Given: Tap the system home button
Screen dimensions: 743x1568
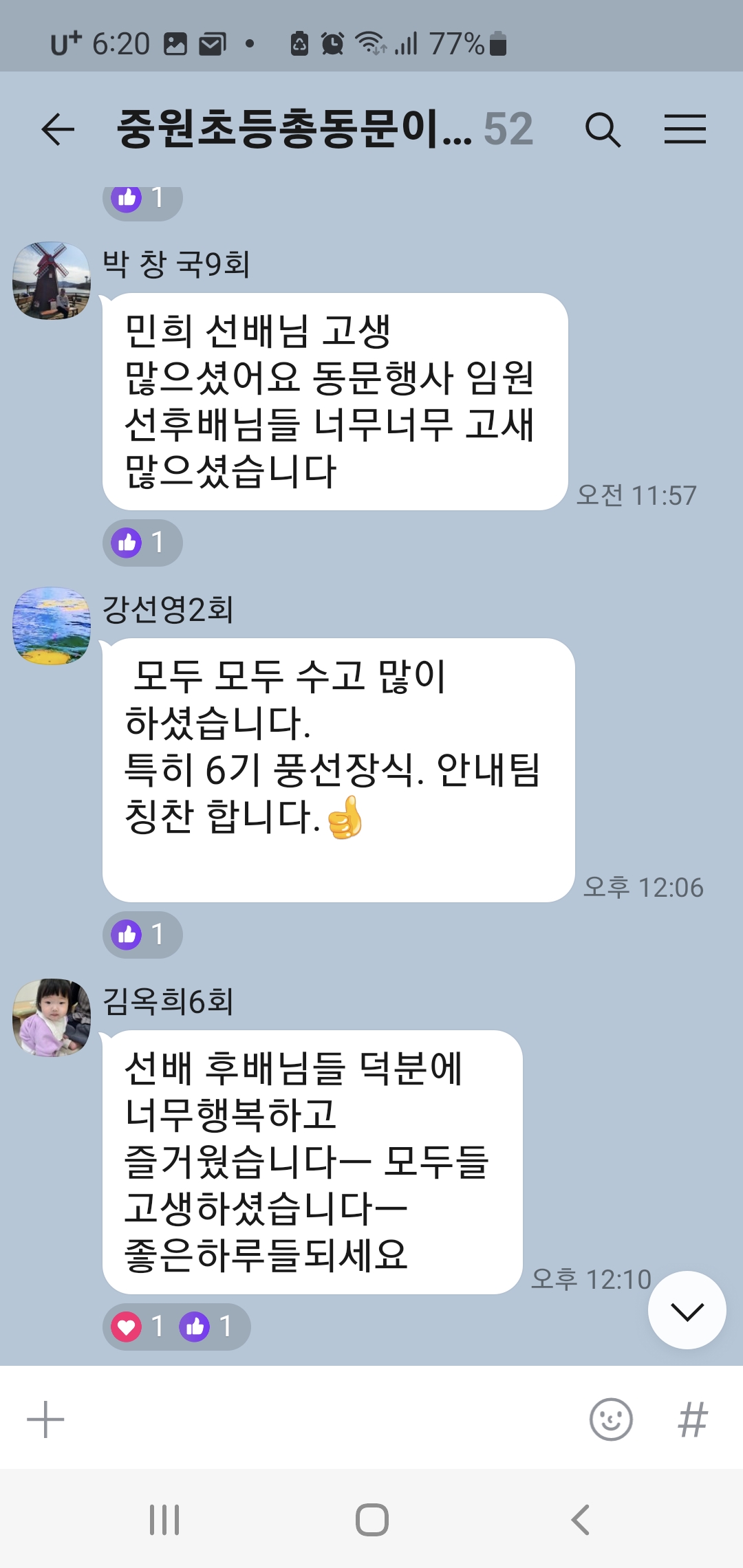Looking at the screenshot, I should pos(371,1520).
